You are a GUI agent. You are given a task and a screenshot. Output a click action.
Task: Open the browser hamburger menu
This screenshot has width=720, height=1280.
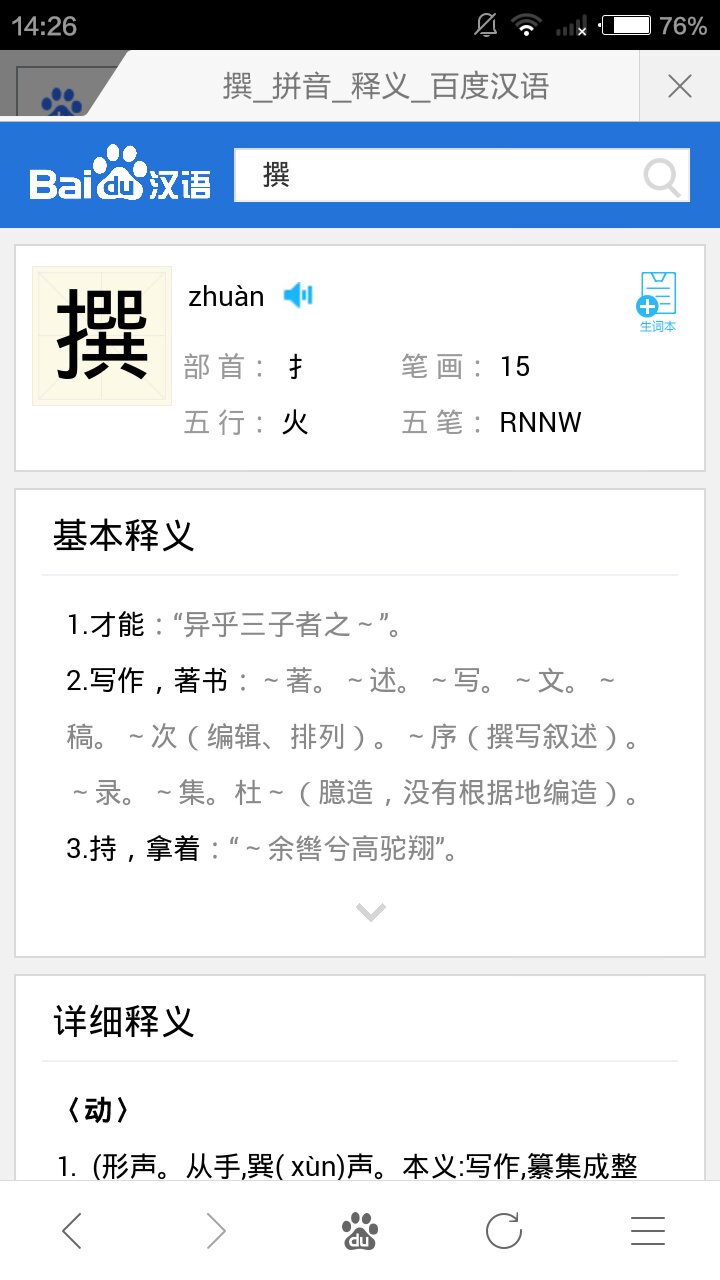tap(648, 1231)
